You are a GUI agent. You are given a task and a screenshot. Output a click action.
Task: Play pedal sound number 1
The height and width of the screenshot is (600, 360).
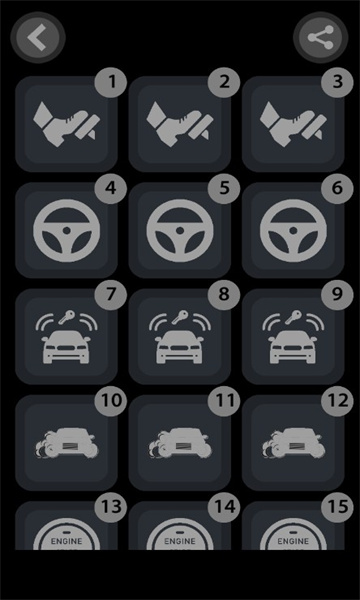tap(67, 124)
